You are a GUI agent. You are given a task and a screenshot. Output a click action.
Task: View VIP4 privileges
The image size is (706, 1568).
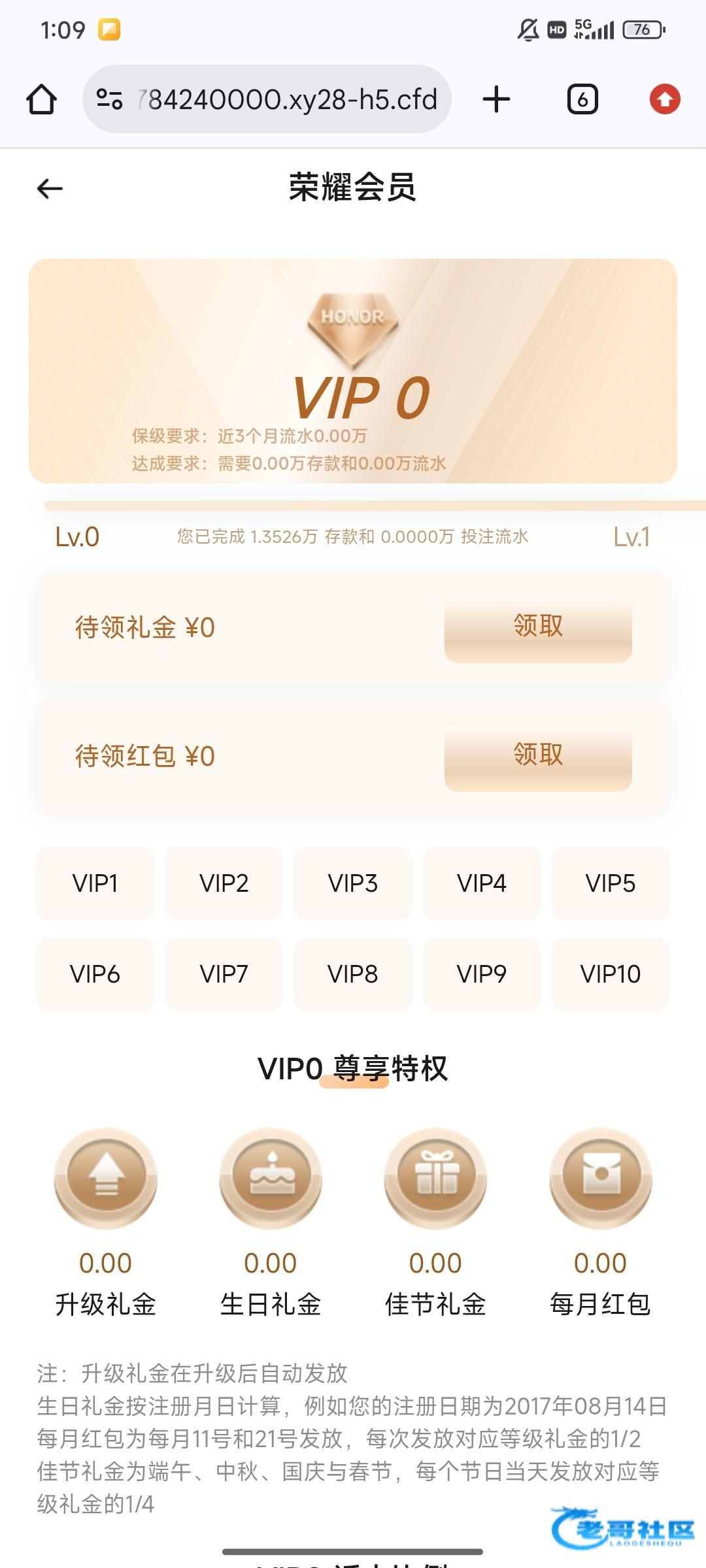pyautogui.click(x=482, y=883)
